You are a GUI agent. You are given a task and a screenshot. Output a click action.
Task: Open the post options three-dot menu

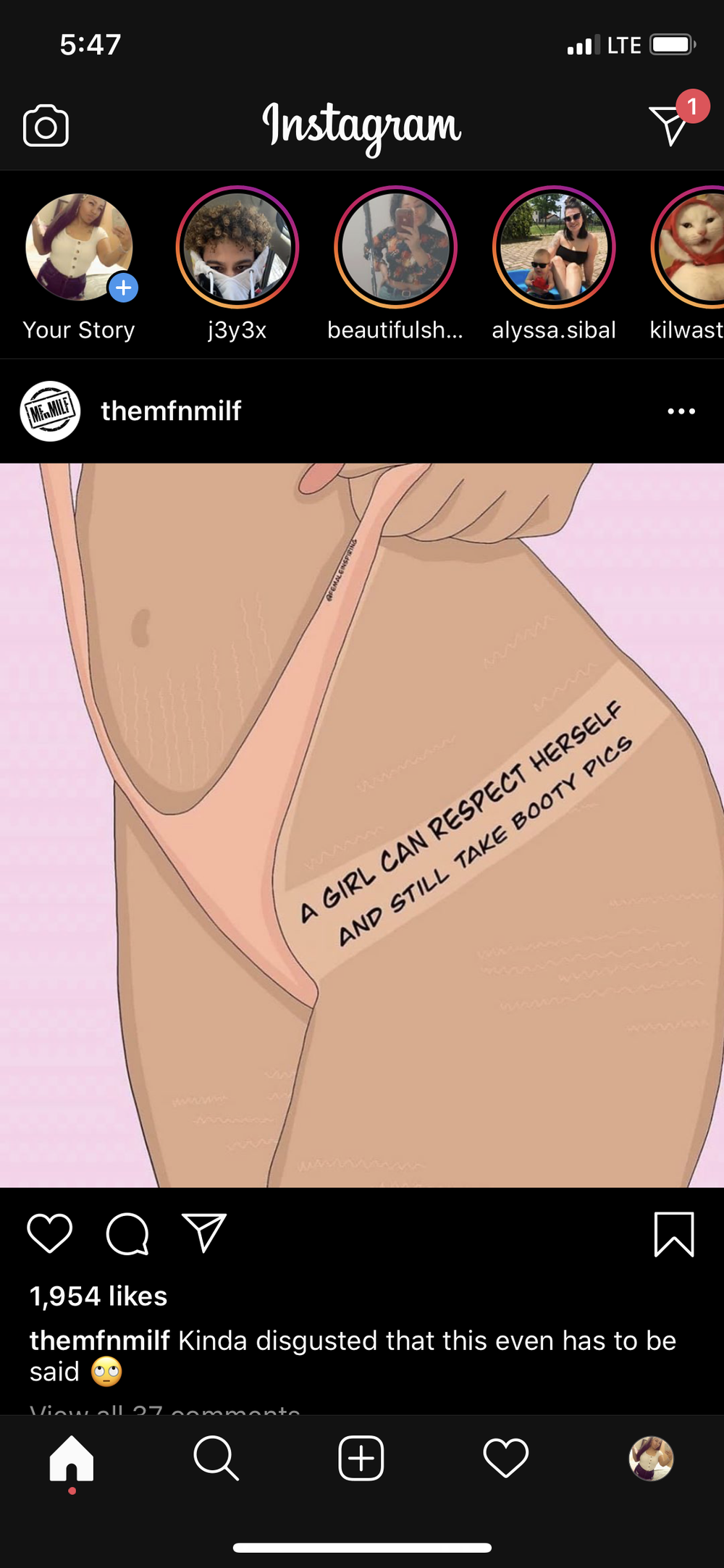click(681, 411)
